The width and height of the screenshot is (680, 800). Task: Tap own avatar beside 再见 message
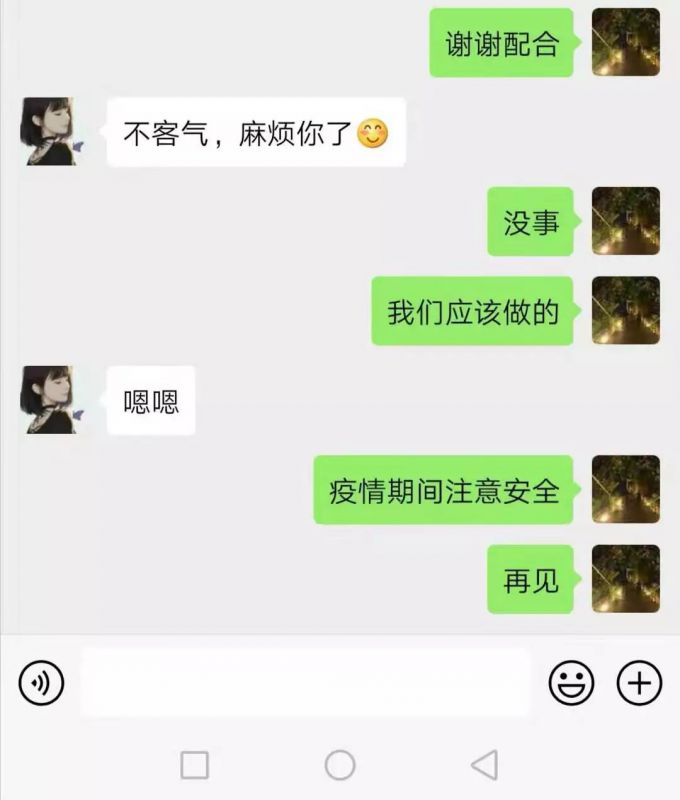(x=626, y=579)
